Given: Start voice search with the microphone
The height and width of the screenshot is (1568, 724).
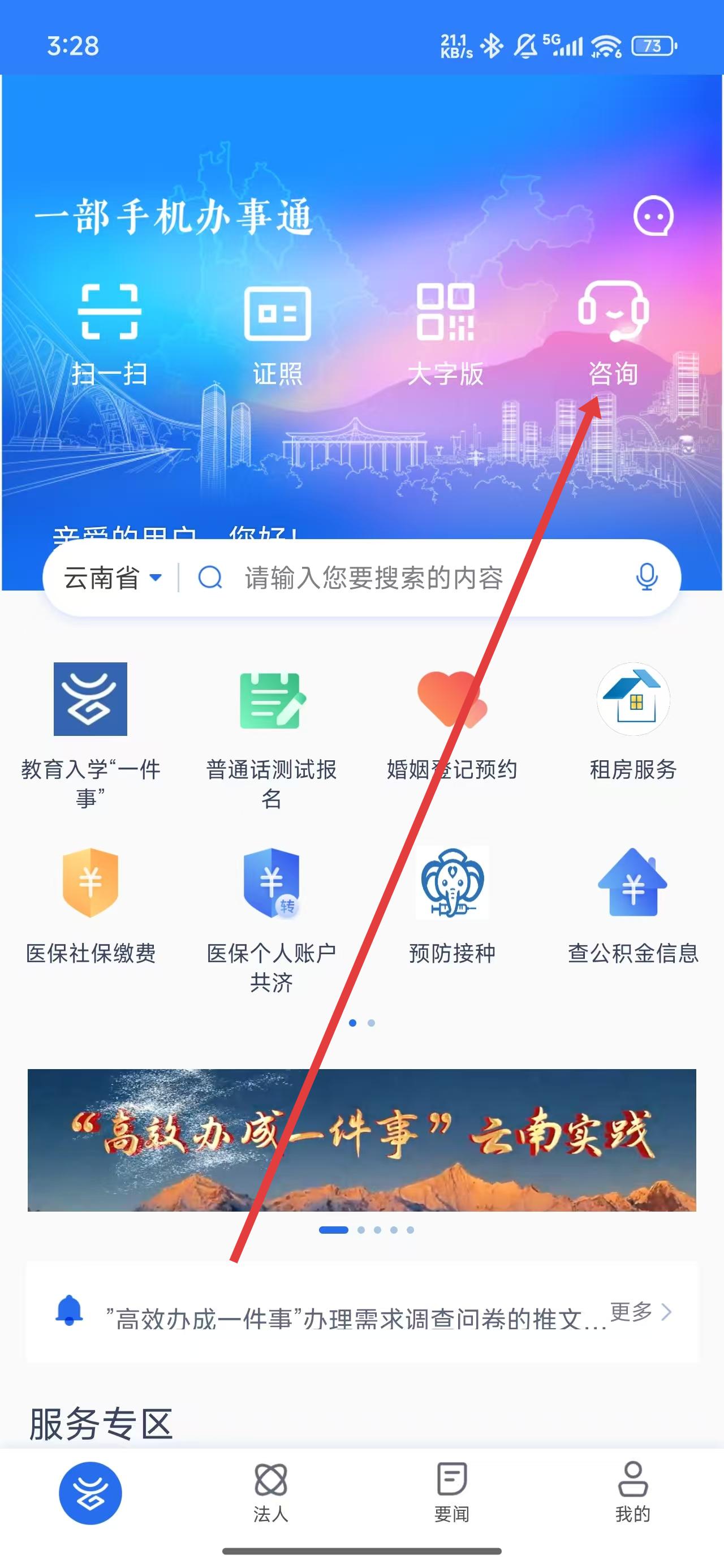Looking at the screenshot, I should 646,576.
